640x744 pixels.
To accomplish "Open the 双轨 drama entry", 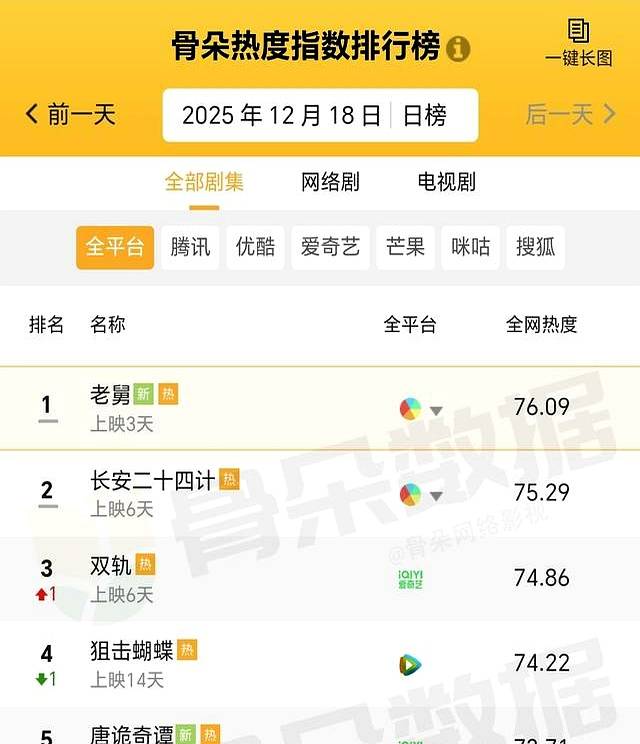I will tap(111, 566).
